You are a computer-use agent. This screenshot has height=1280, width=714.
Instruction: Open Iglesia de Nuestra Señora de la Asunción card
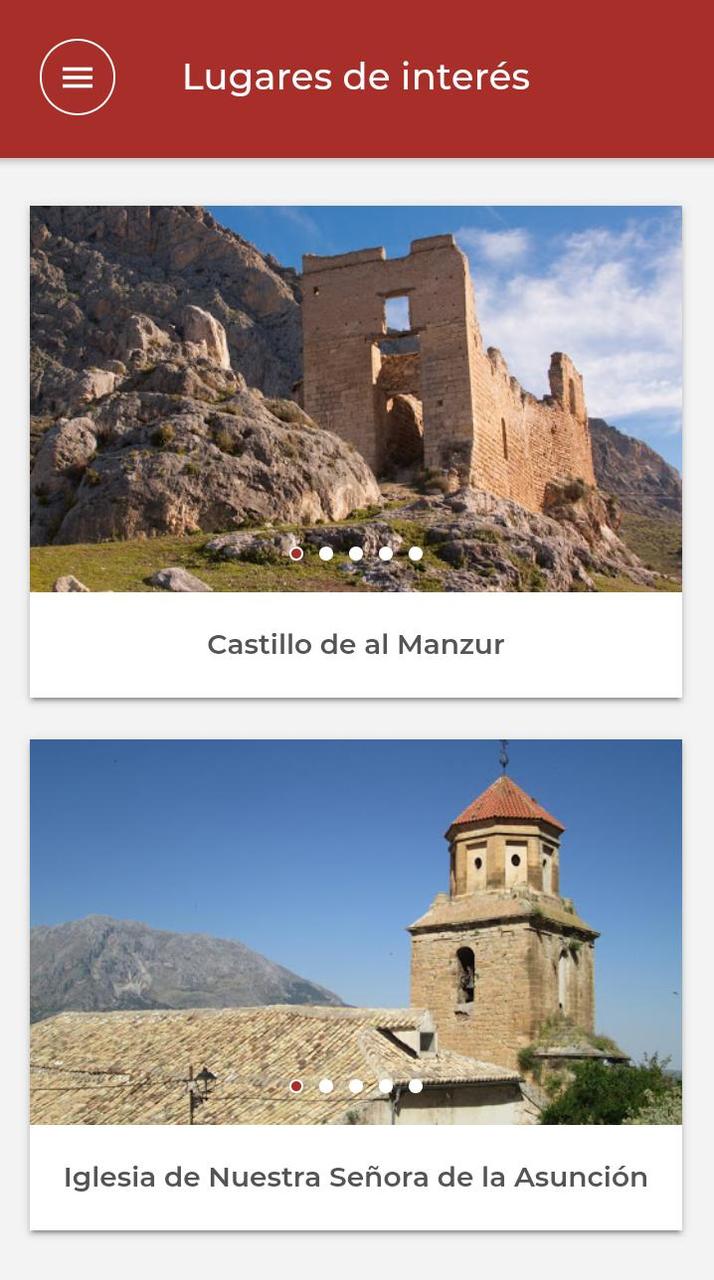[x=355, y=1177]
